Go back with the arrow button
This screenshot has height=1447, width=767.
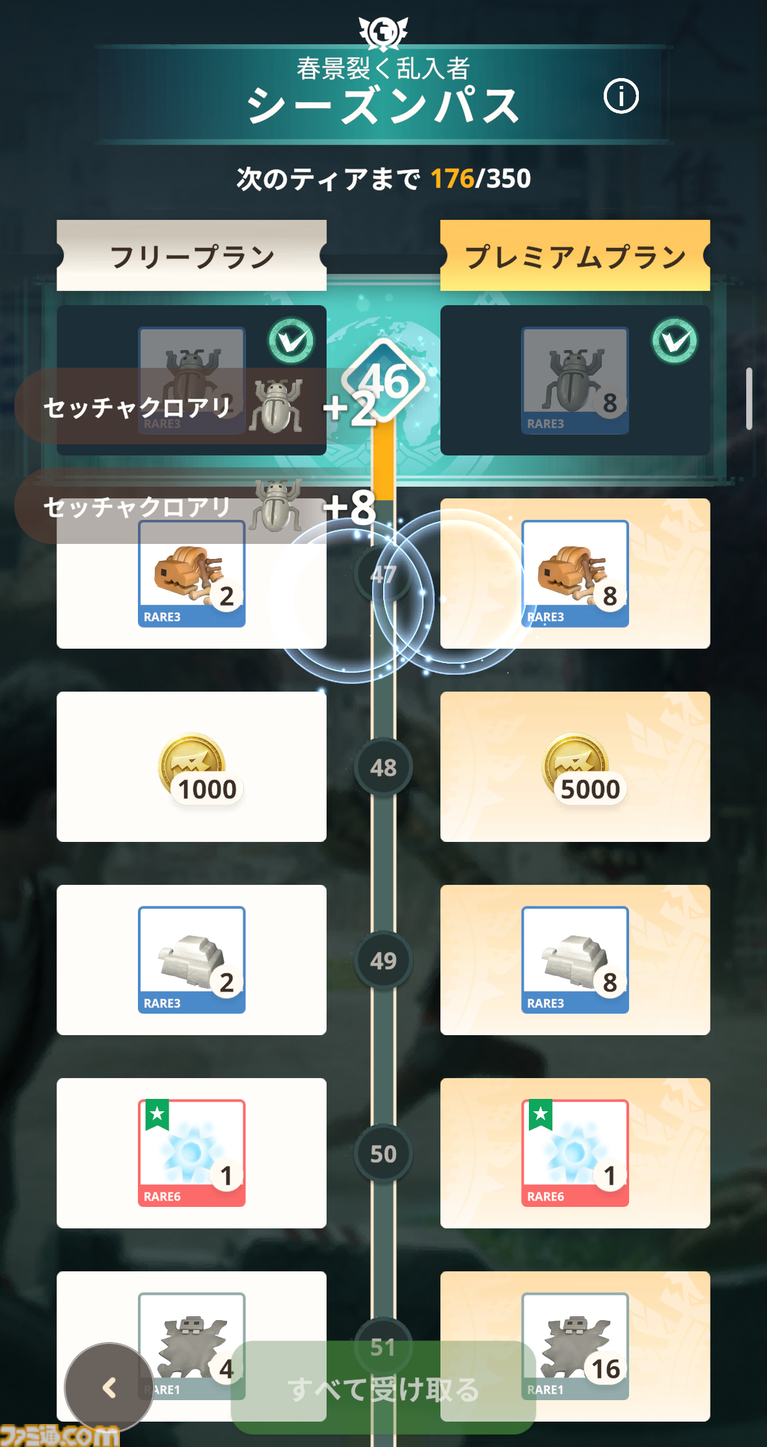point(109,1387)
